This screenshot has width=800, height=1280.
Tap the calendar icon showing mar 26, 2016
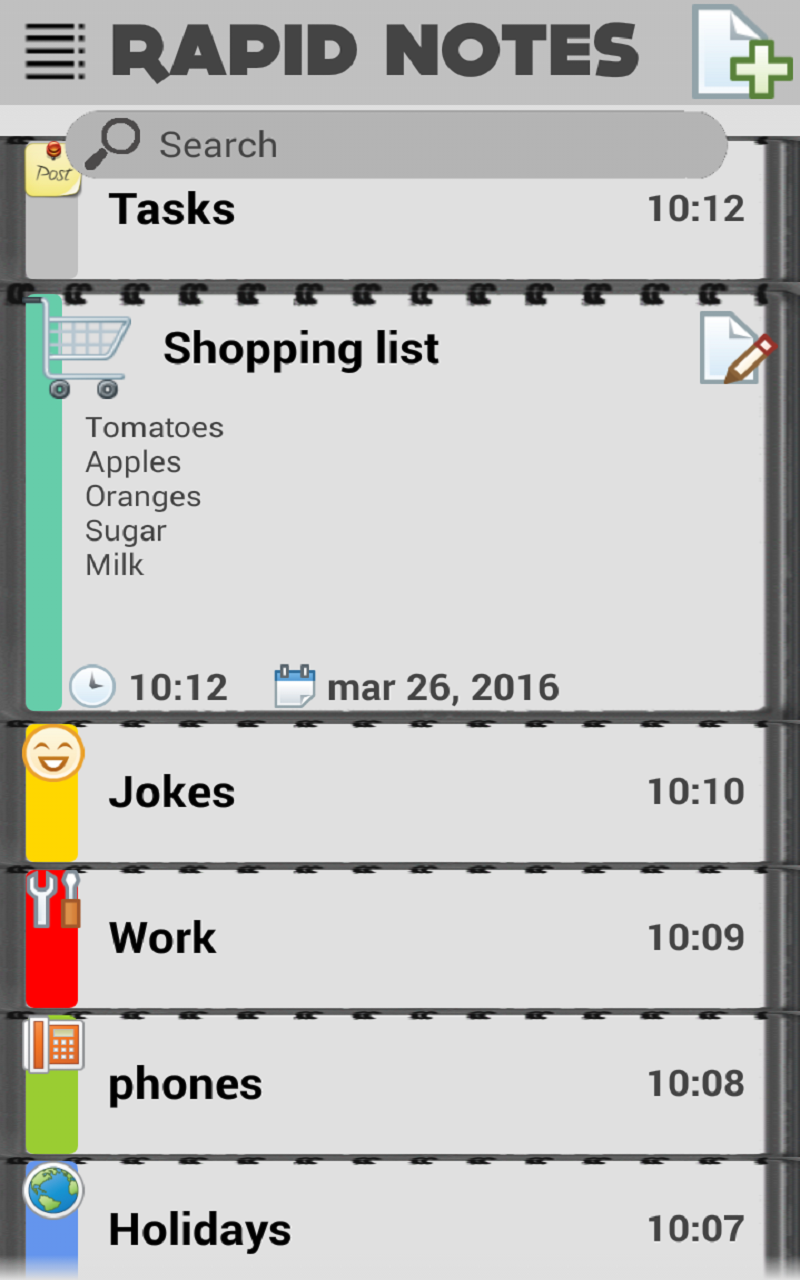294,684
